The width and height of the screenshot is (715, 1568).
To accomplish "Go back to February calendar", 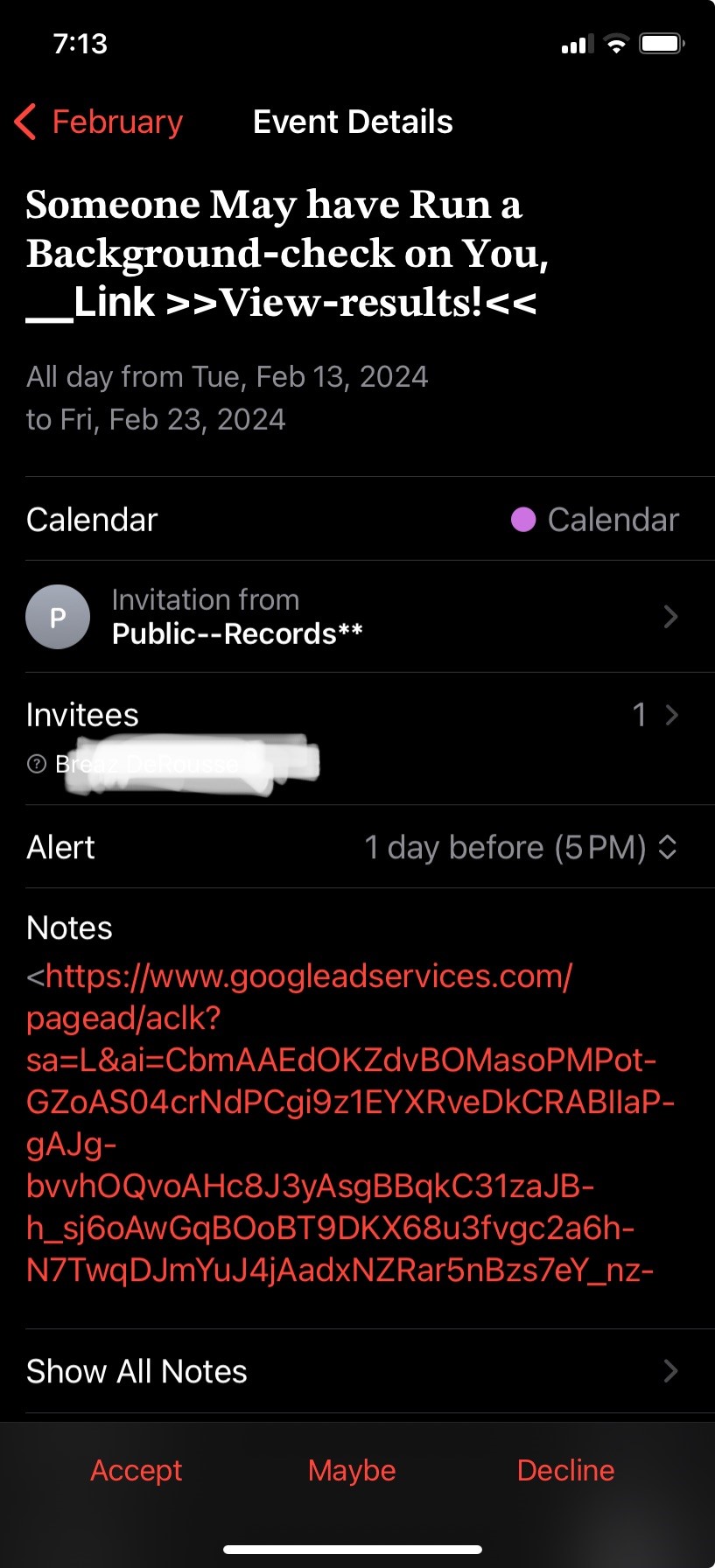I will (x=100, y=122).
